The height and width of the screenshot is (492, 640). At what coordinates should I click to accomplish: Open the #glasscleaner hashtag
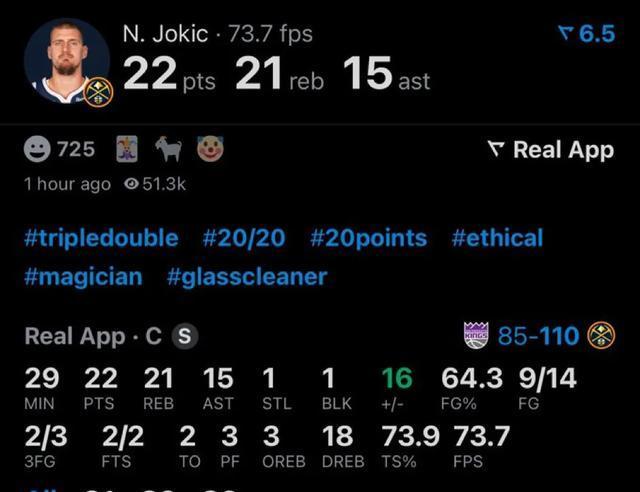coord(247,276)
